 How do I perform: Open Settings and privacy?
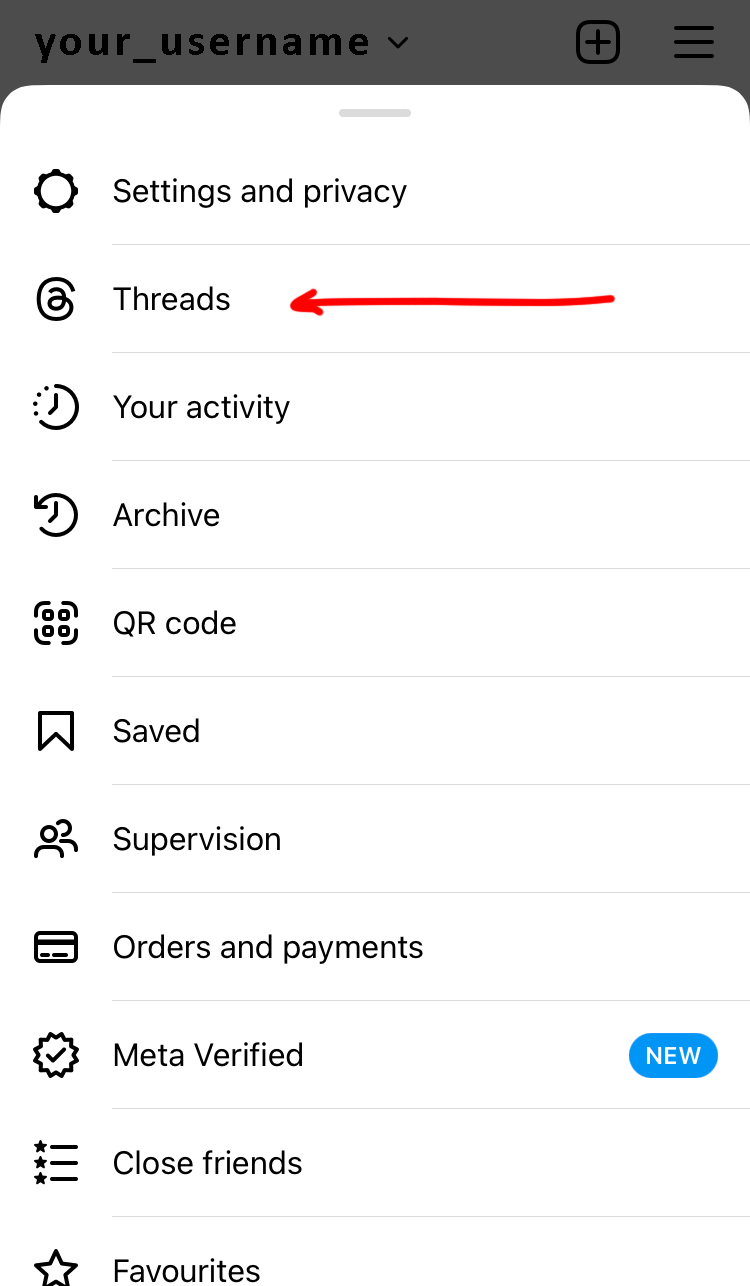point(259,191)
